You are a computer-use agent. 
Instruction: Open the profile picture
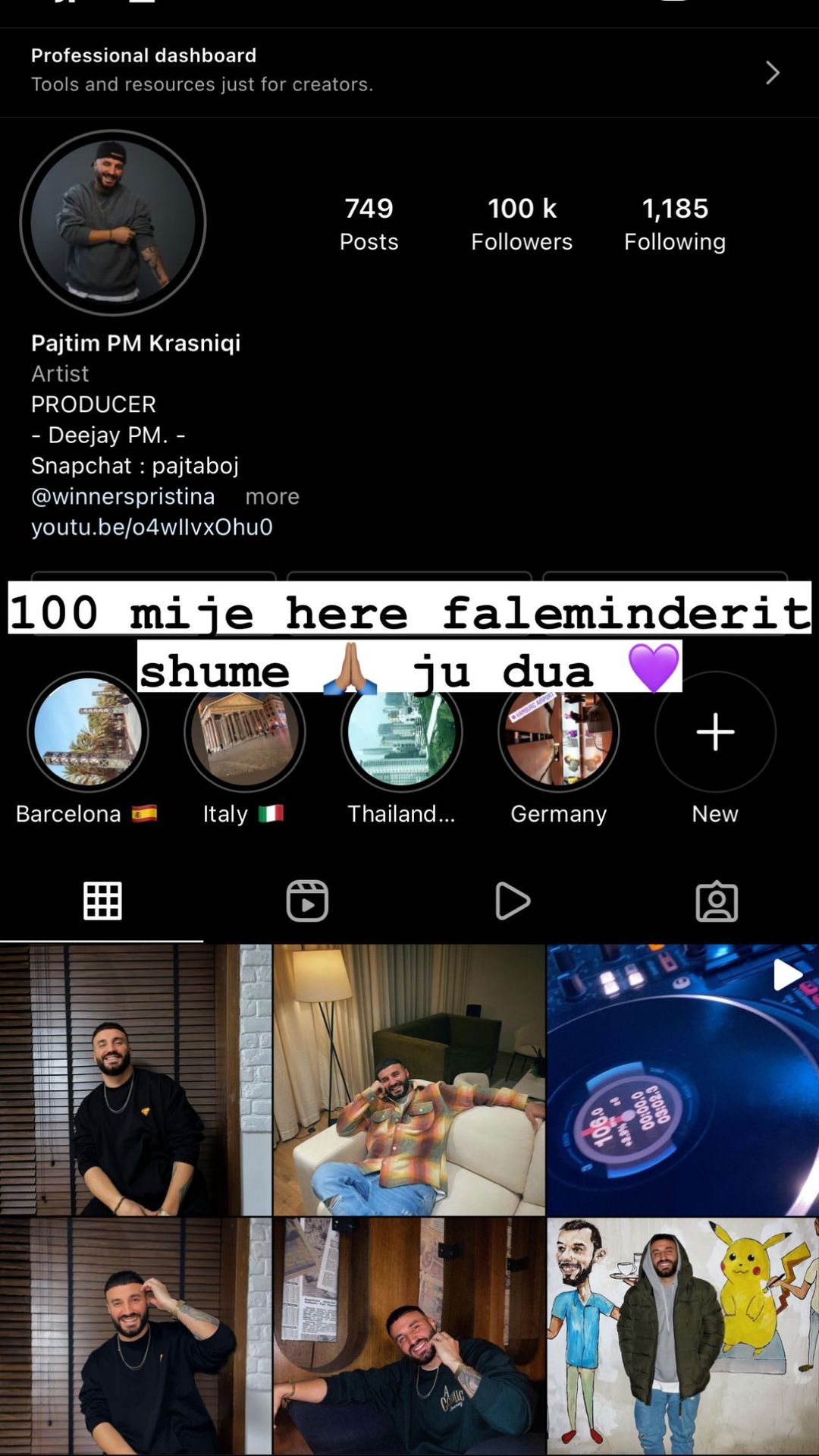pos(113,223)
